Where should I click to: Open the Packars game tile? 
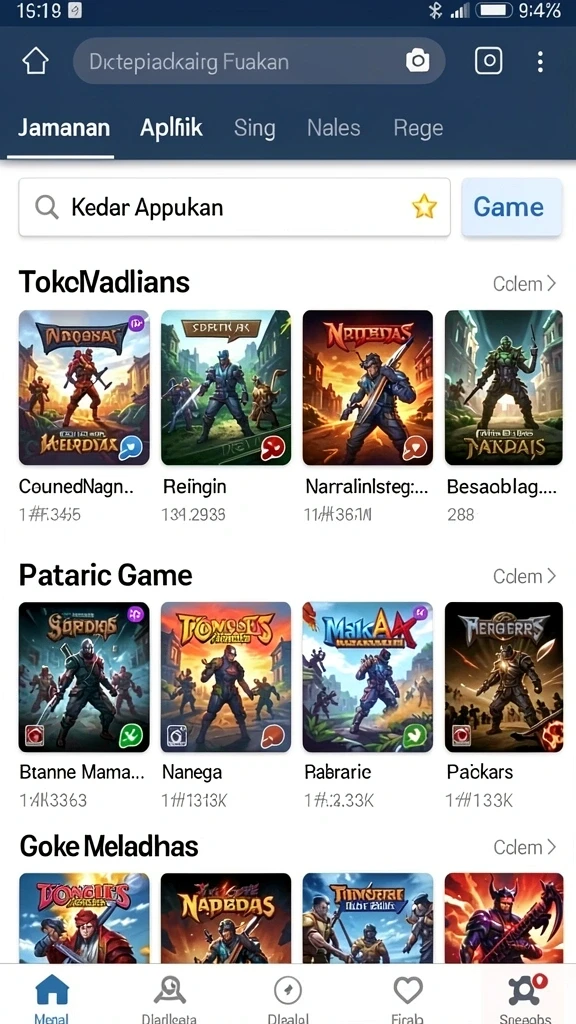pos(504,705)
